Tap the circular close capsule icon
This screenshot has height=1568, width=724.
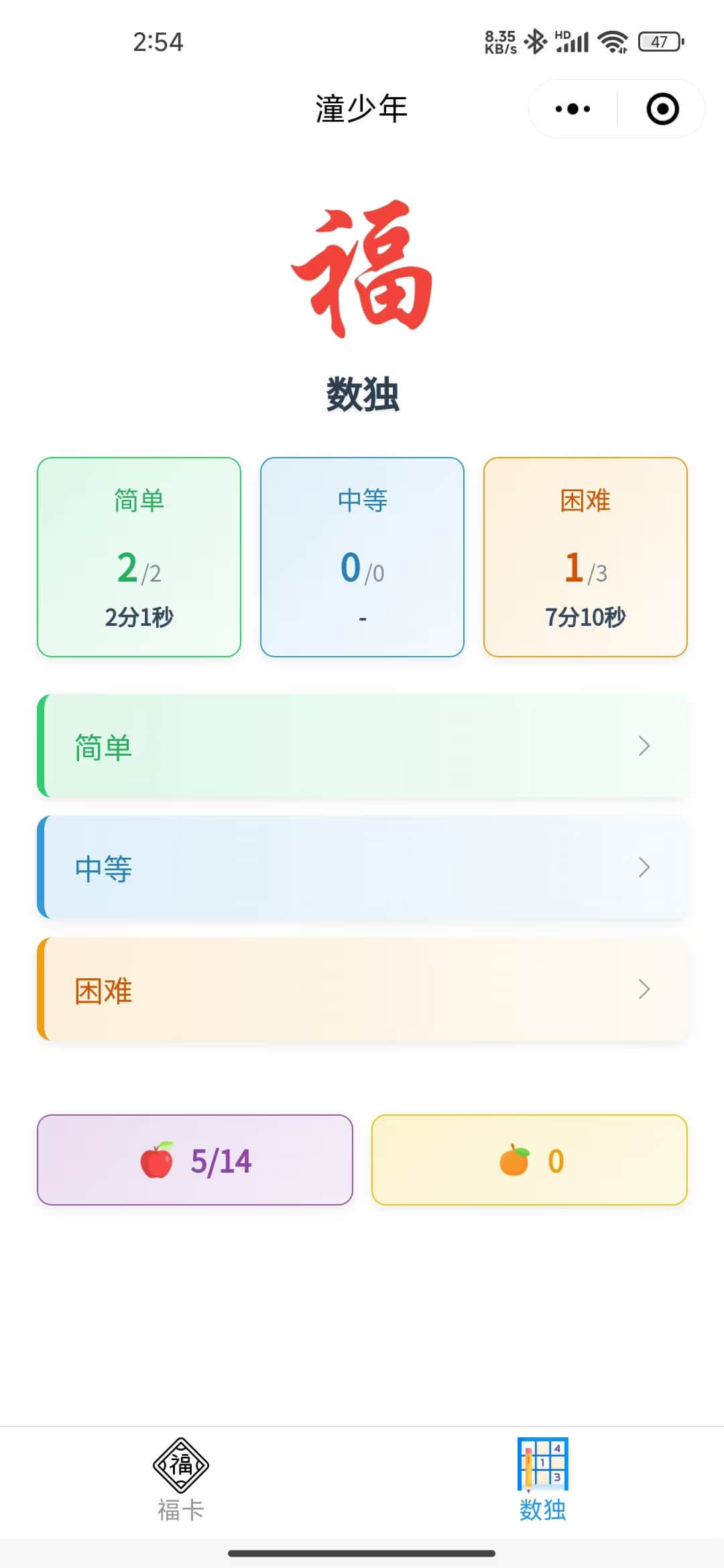click(x=661, y=109)
